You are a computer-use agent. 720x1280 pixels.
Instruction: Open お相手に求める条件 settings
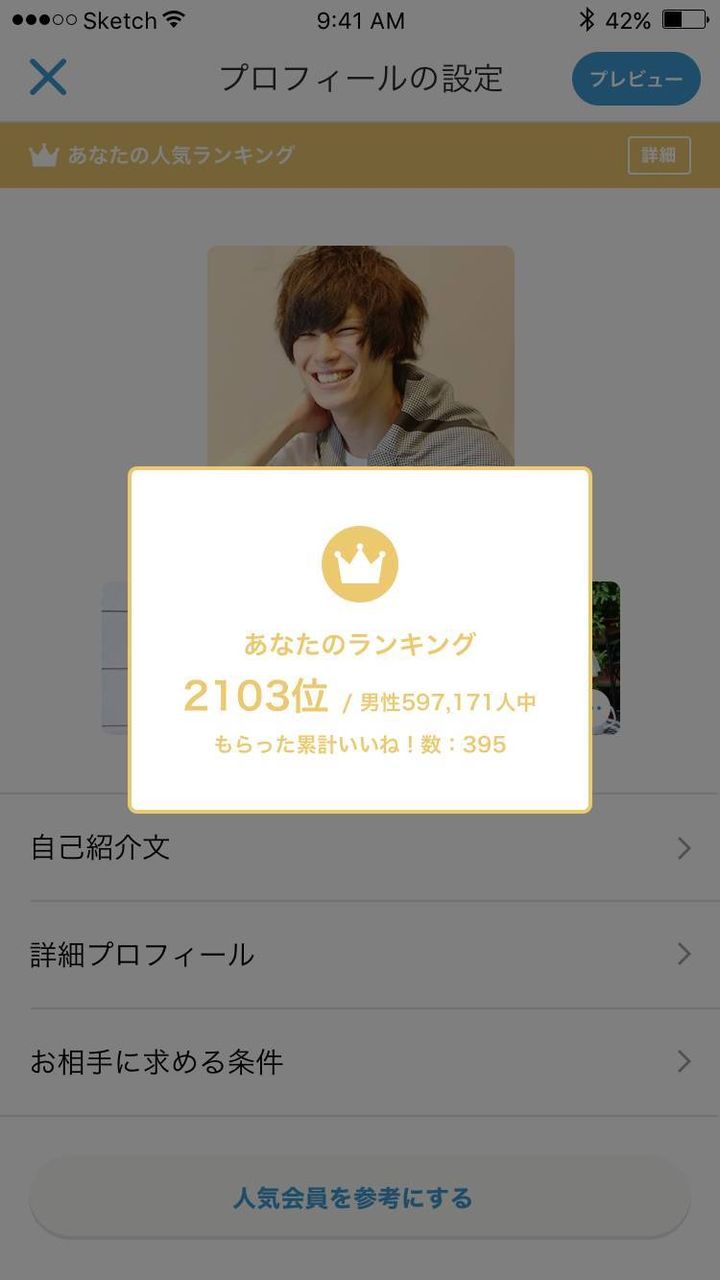tap(360, 1062)
